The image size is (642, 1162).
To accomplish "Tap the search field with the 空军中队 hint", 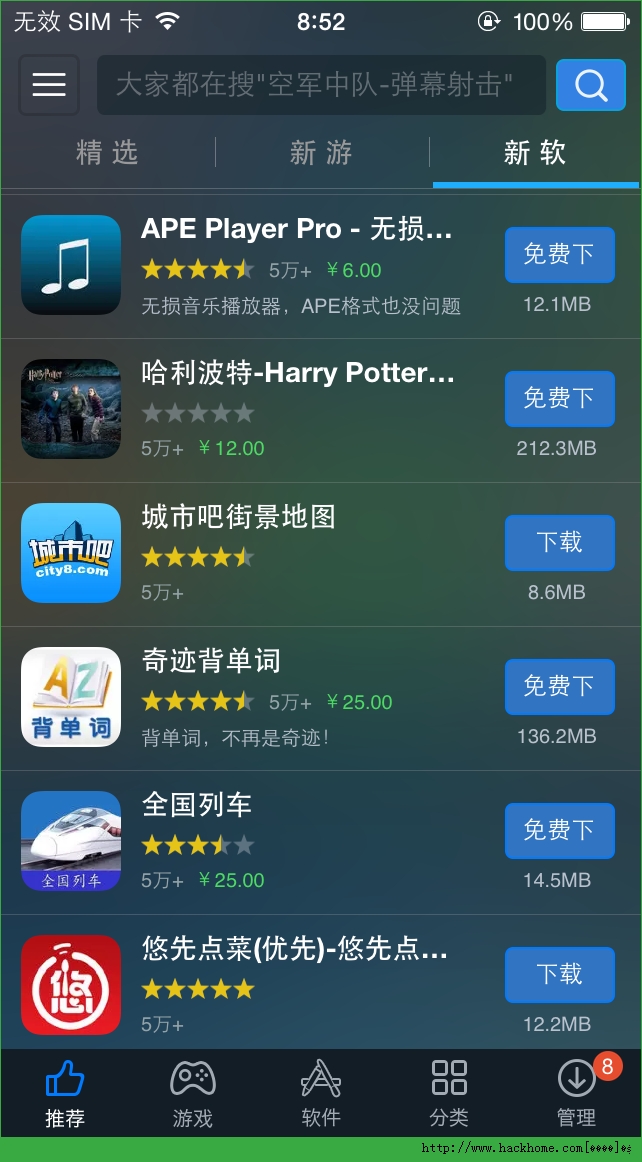I will point(320,85).
